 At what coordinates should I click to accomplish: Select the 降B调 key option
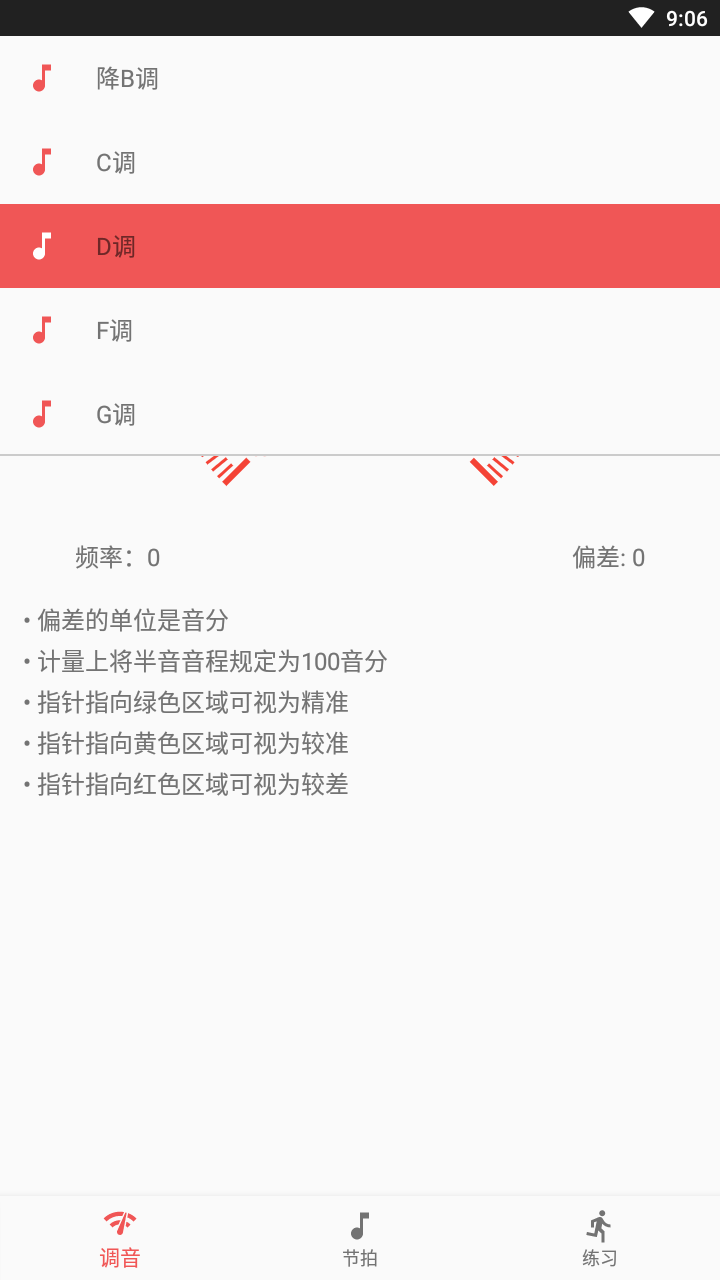(360, 78)
